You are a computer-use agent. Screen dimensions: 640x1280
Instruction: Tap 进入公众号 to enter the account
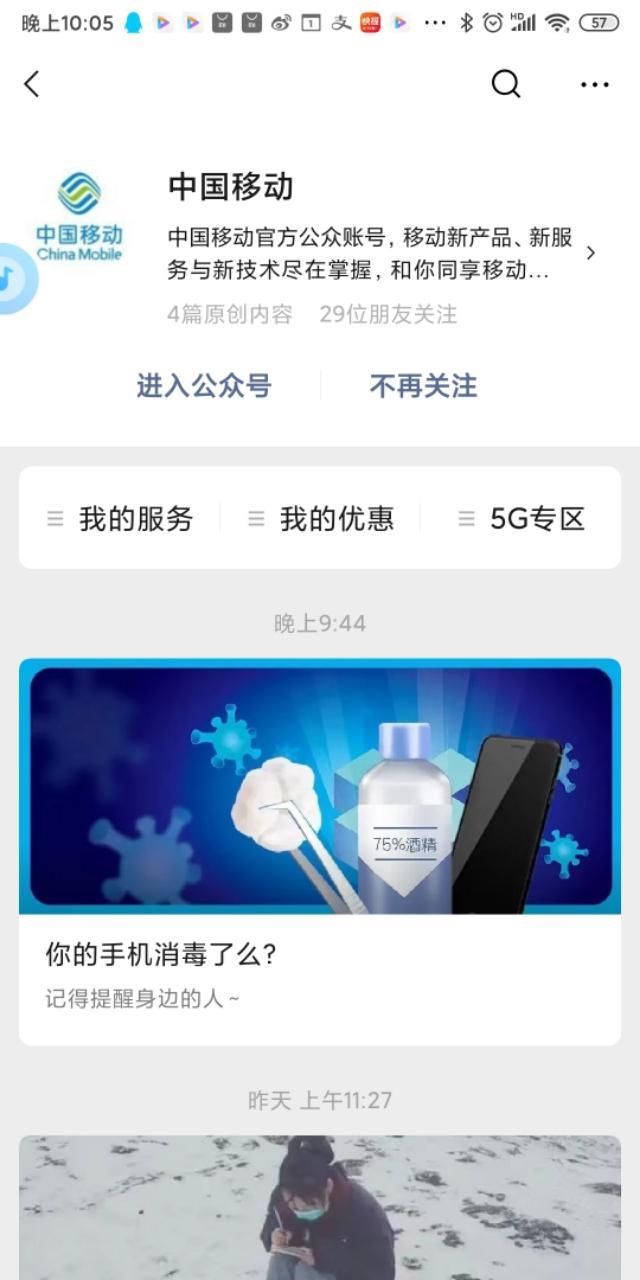[x=204, y=386]
